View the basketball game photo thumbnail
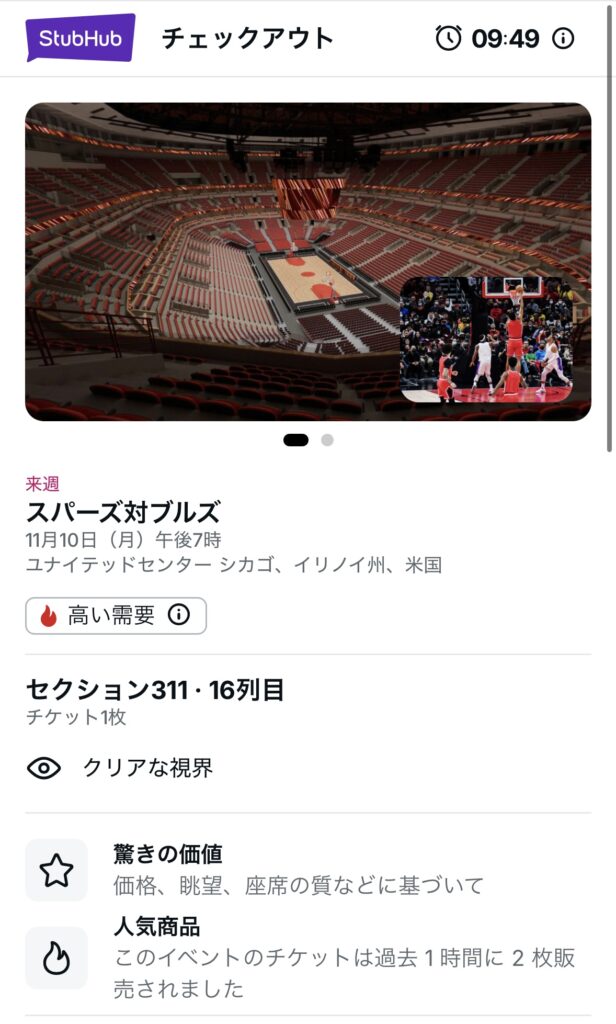This screenshot has height=1024, width=616. (x=487, y=340)
